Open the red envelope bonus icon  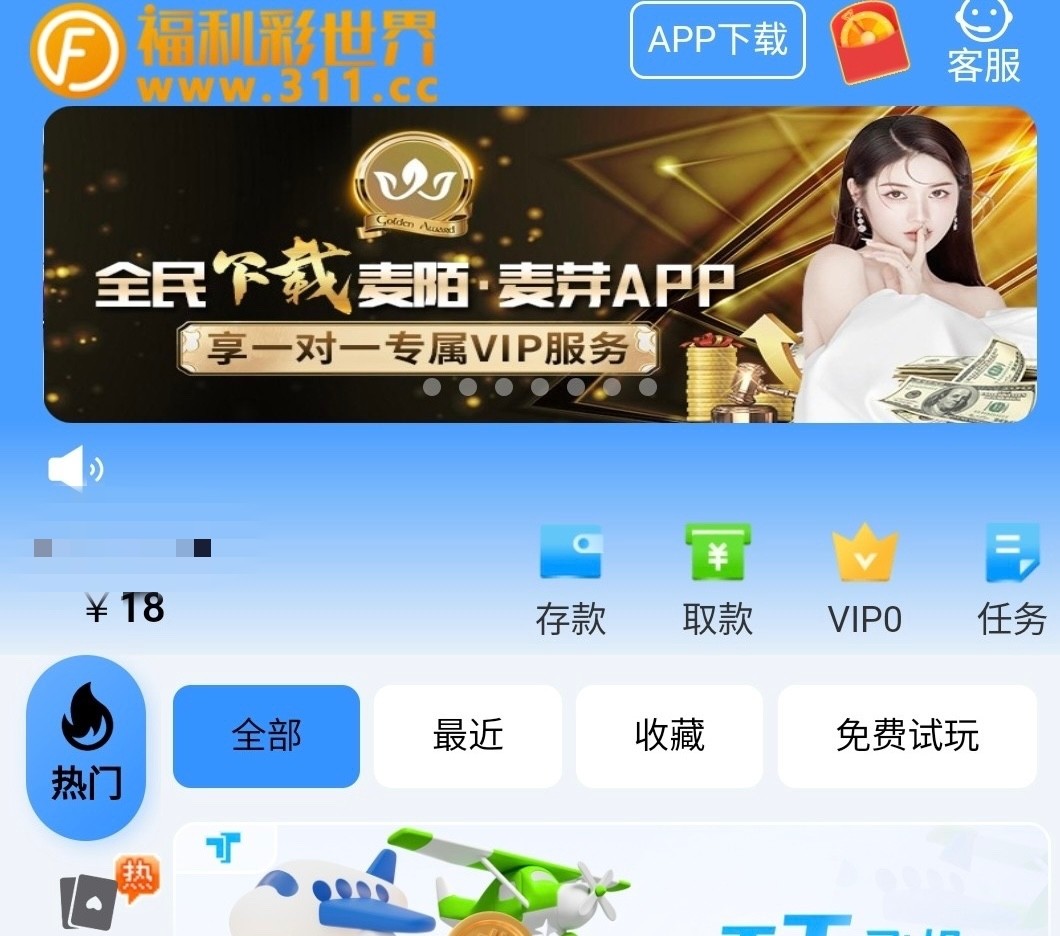click(x=870, y=42)
